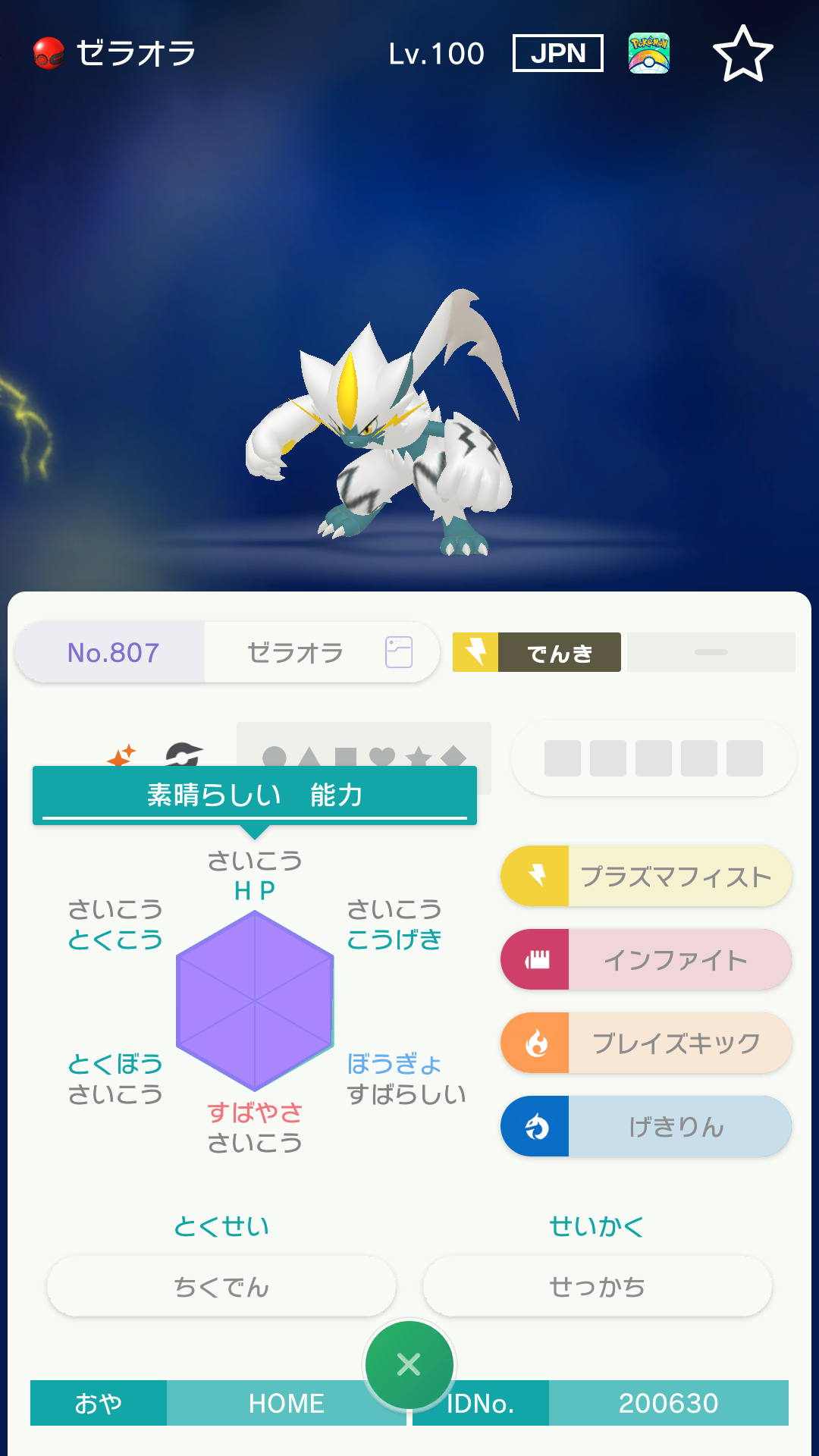Viewport: 819px width, 1456px height.
Task: Tap the でんき type badge
Action: click(537, 652)
